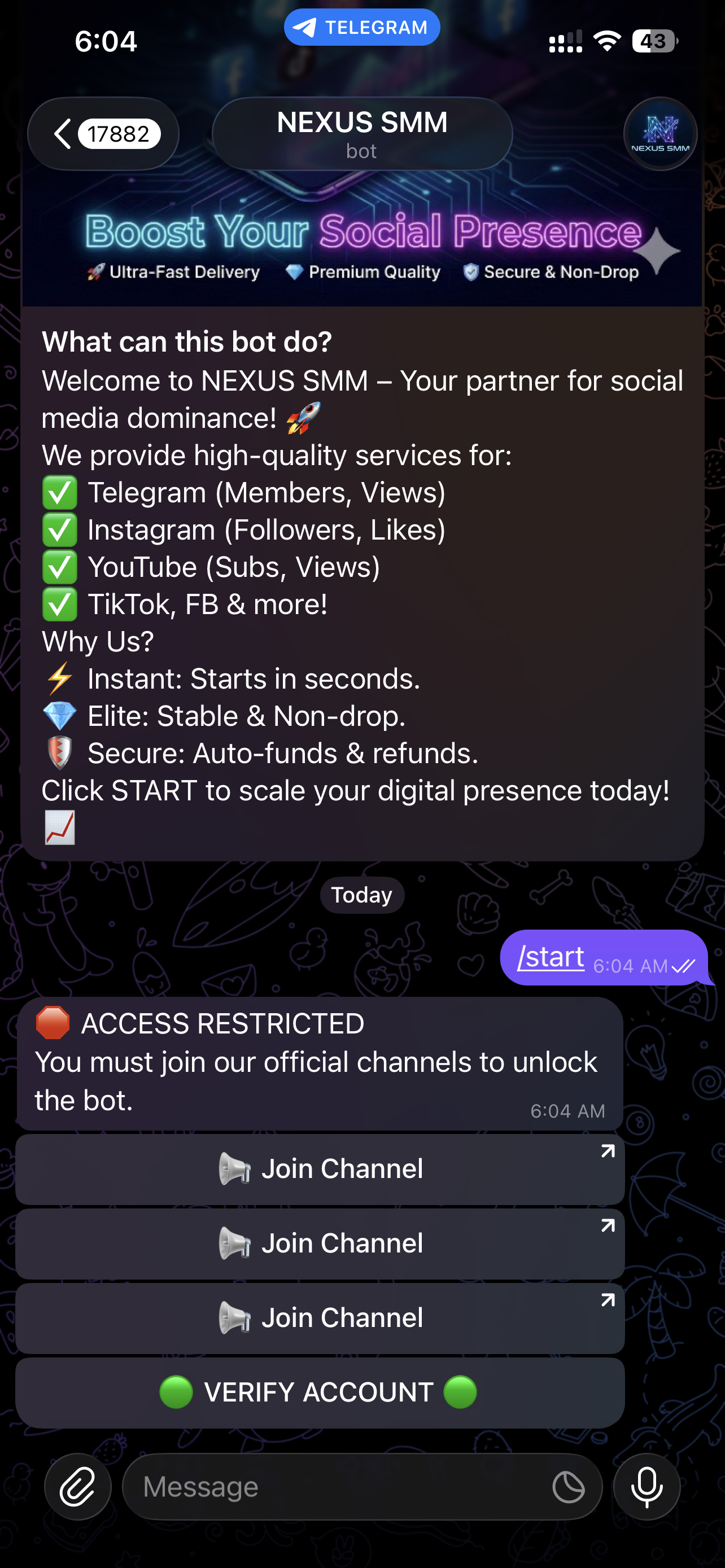Screen dimensions: 725x1568
Task: Open the attachment paperclip
Action: (78, 1487)
